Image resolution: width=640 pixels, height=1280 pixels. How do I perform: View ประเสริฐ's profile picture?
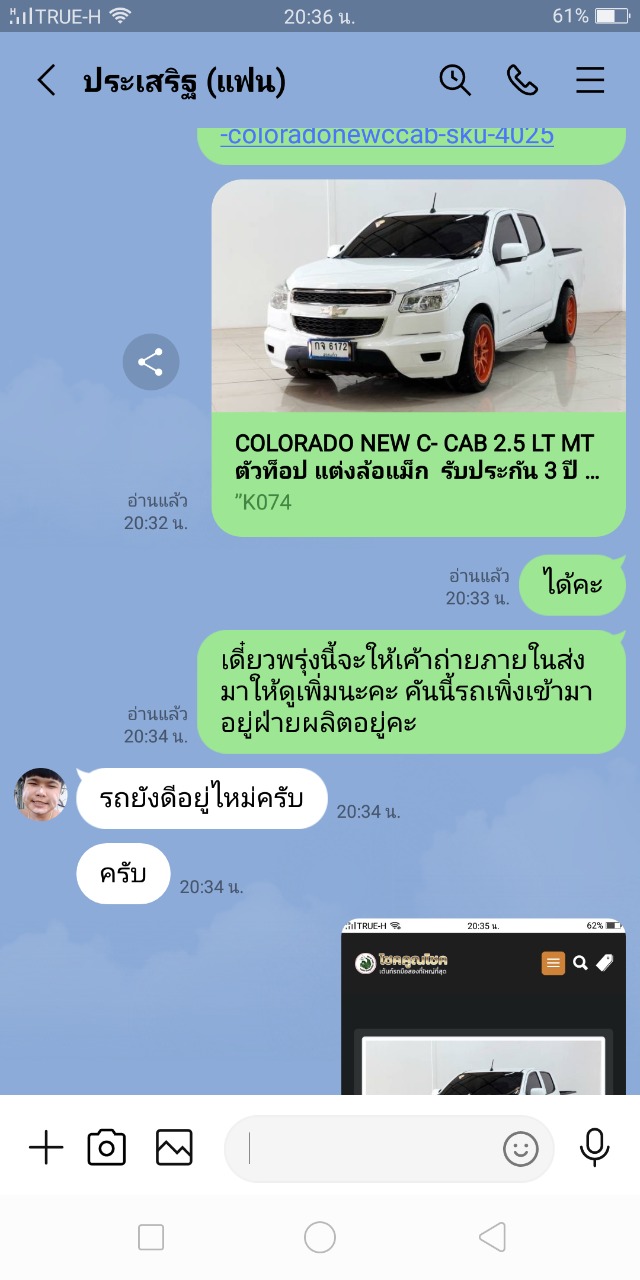[x=40, y=795]
